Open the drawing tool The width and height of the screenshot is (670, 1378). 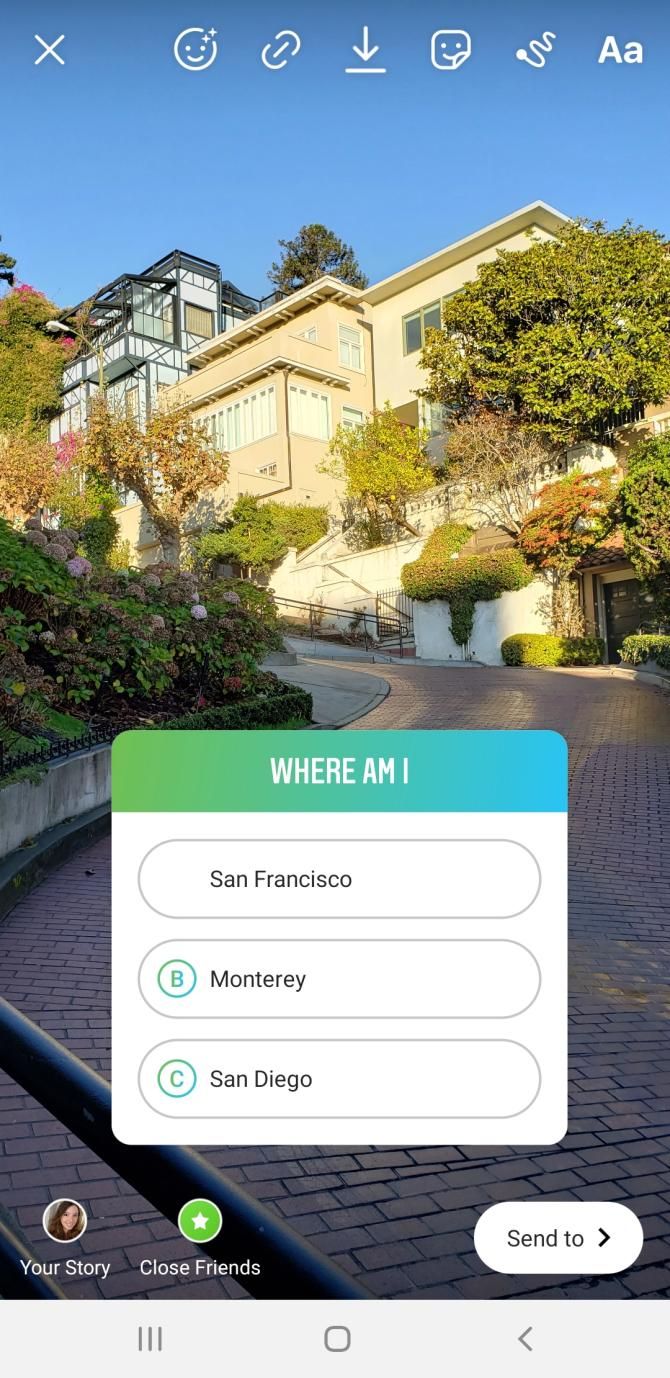pyautogui.click(x=536, y=50)
